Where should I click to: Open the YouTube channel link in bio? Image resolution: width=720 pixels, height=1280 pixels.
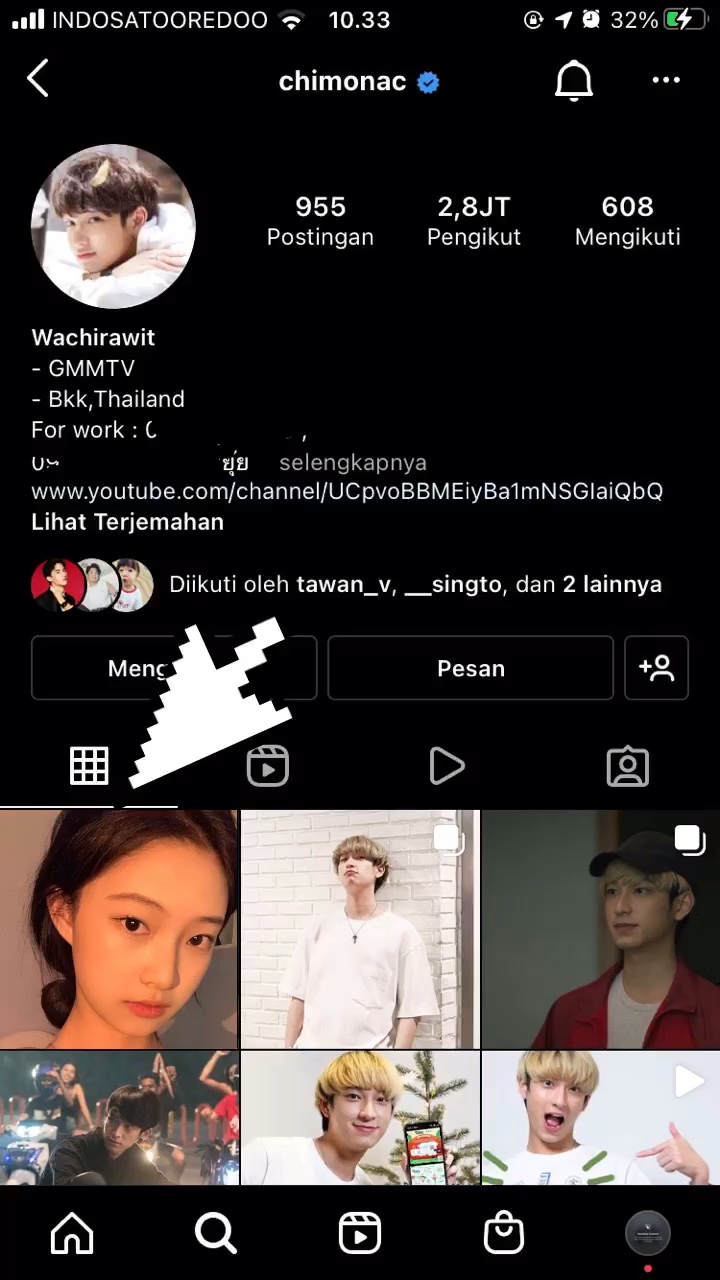point(347,491)
